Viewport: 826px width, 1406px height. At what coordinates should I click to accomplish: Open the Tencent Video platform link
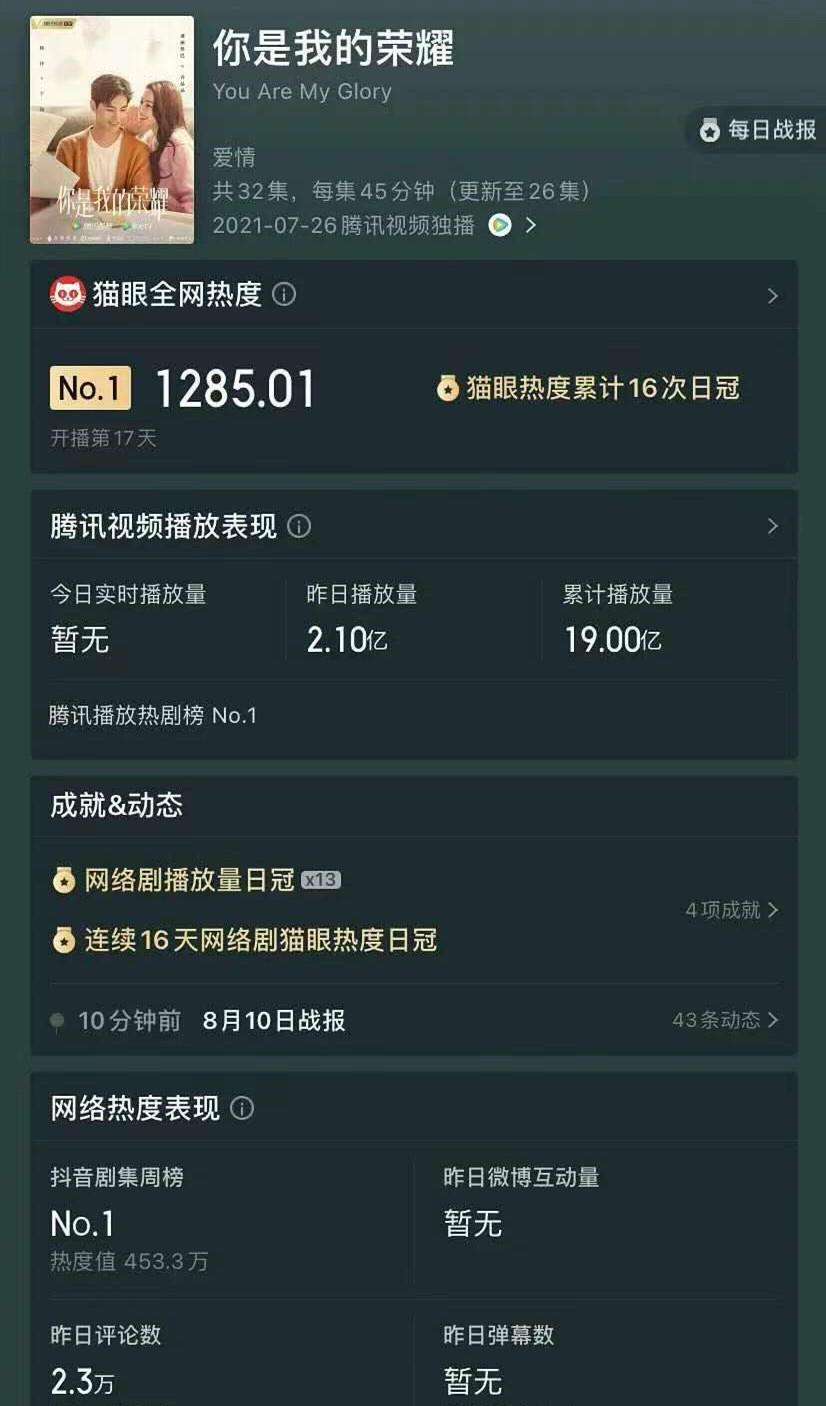(511, 225)
